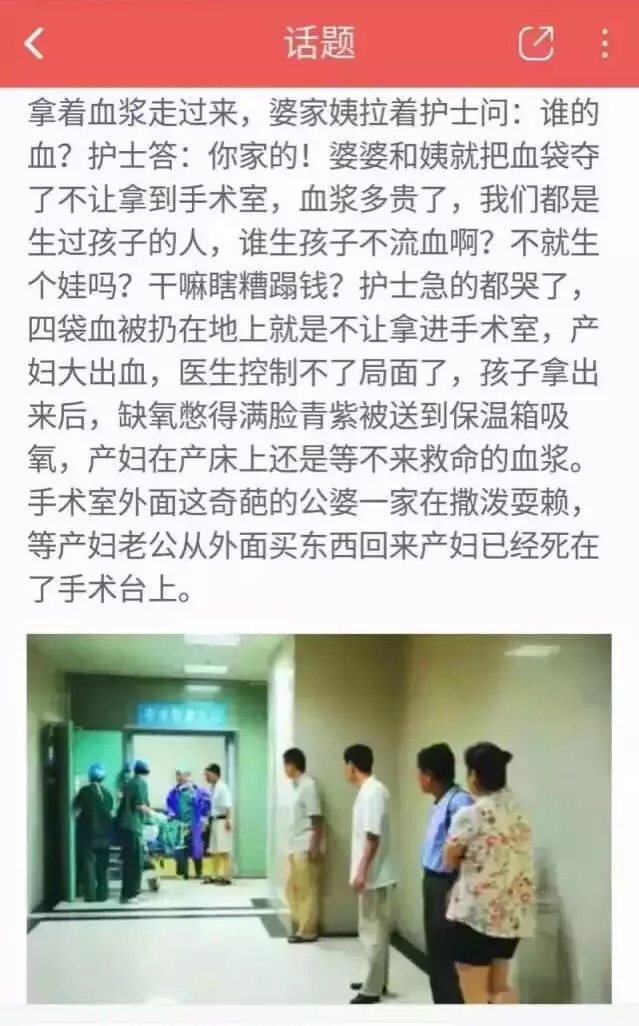The height and width of the screenshot is (1026, 639).
Task: Share this topic post
Action: pos(536,44)
